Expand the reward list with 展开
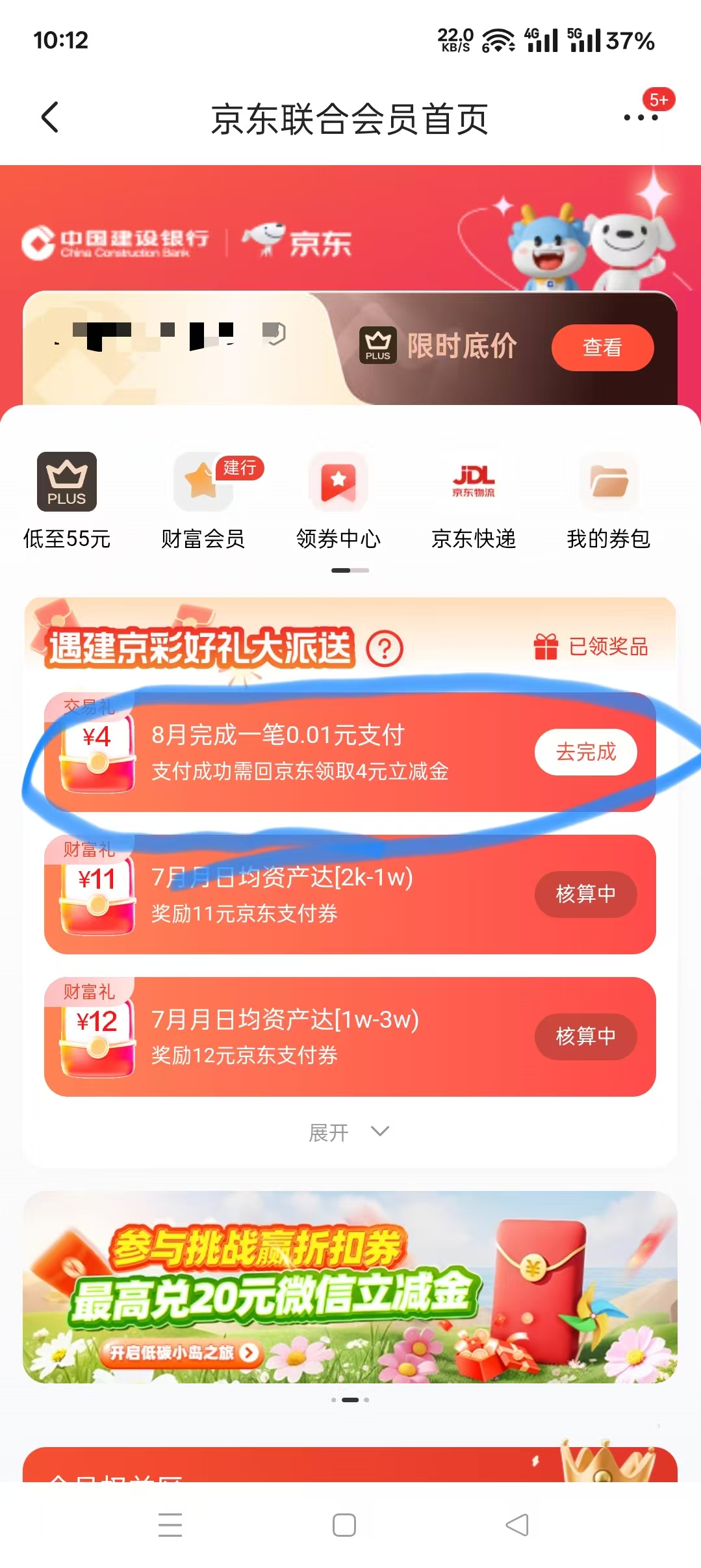701x1568 pixels. click(349, 1132)
